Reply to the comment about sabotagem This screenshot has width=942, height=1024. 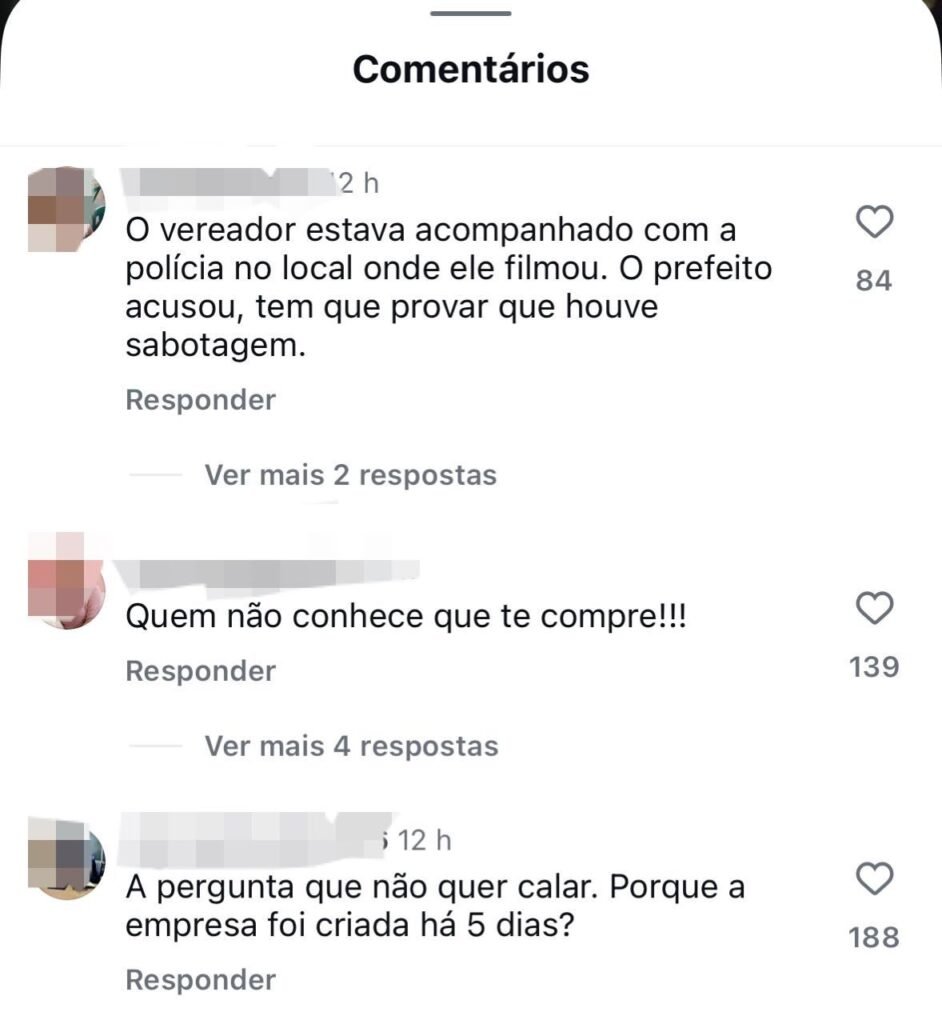click(x=200, y=401)
